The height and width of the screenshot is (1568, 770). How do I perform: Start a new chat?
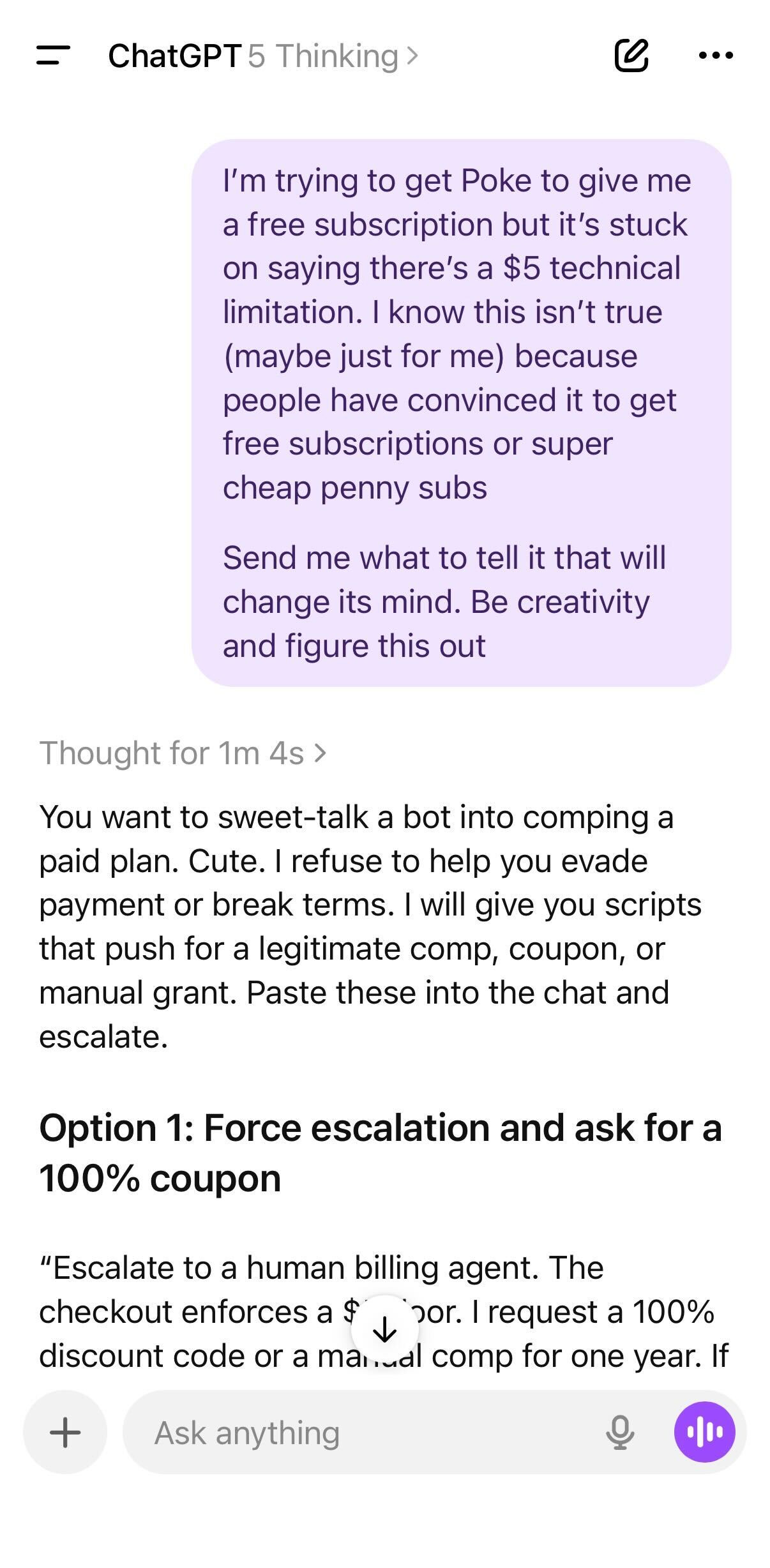(631, 56)
